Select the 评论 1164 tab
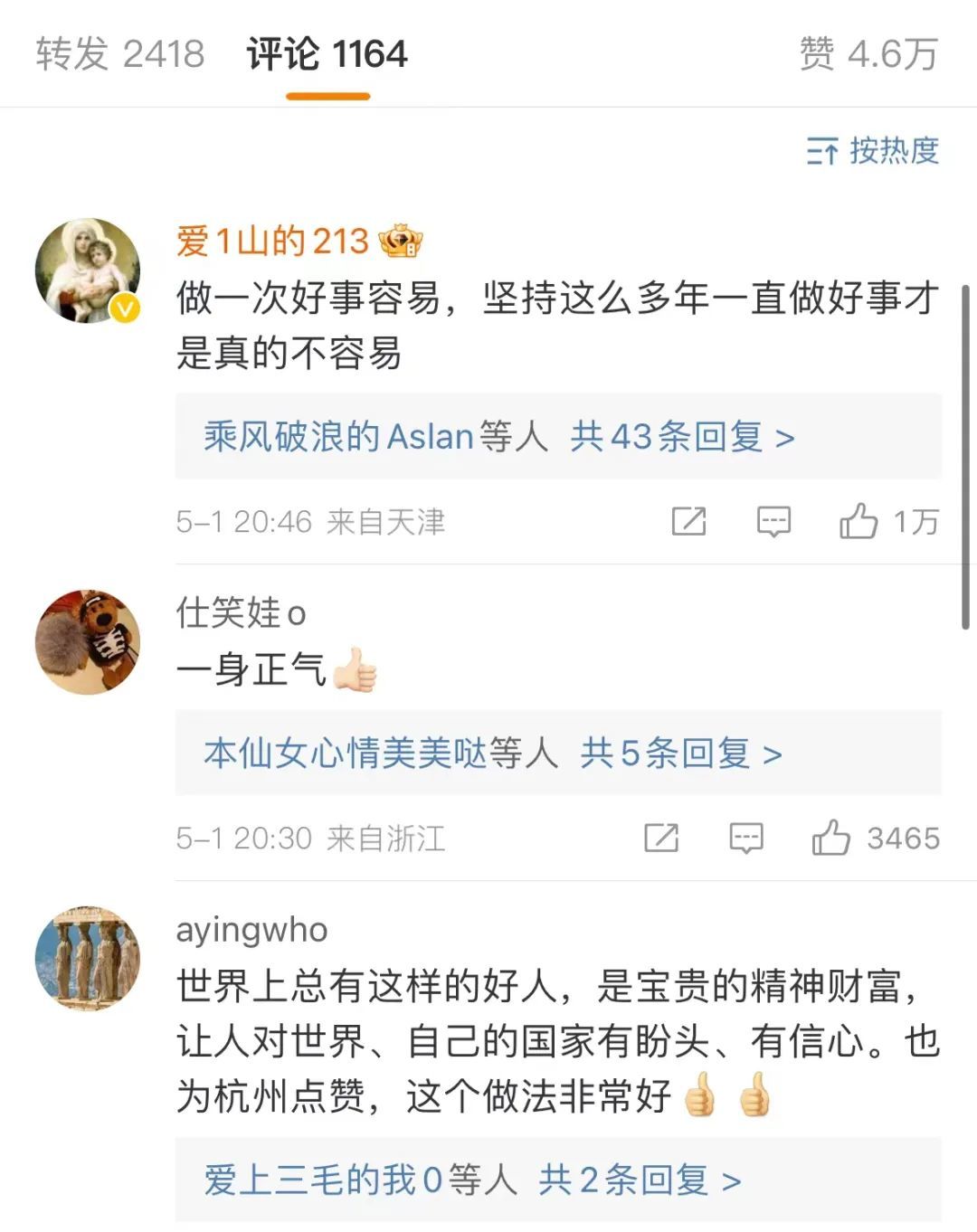This screenshot has height=1232, width=977. [x=327, y=54]
